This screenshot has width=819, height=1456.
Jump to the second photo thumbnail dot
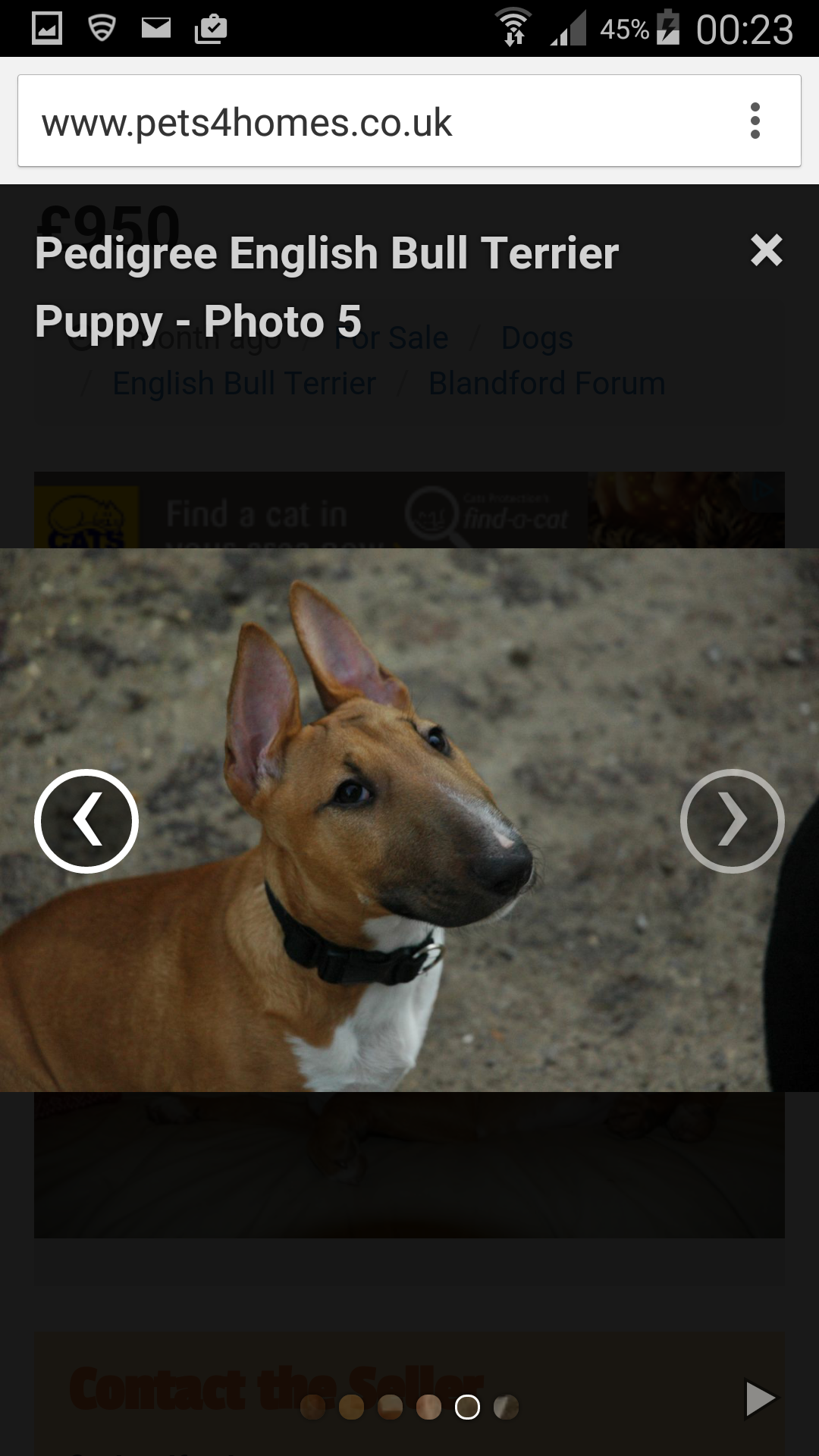tap(351, 1407)
